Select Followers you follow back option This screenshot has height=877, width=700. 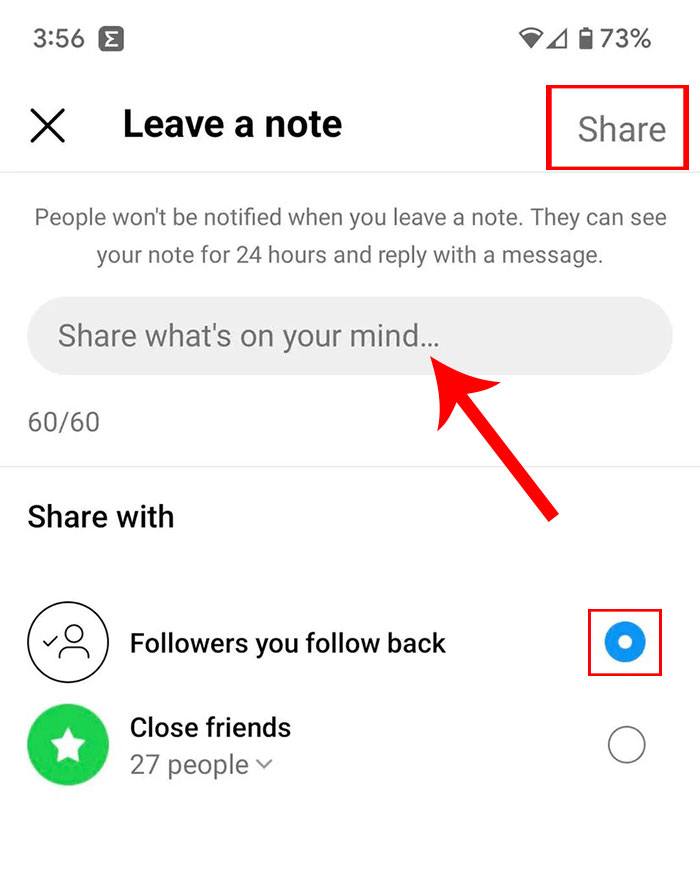pyautogui.click(x=625, y=642)
